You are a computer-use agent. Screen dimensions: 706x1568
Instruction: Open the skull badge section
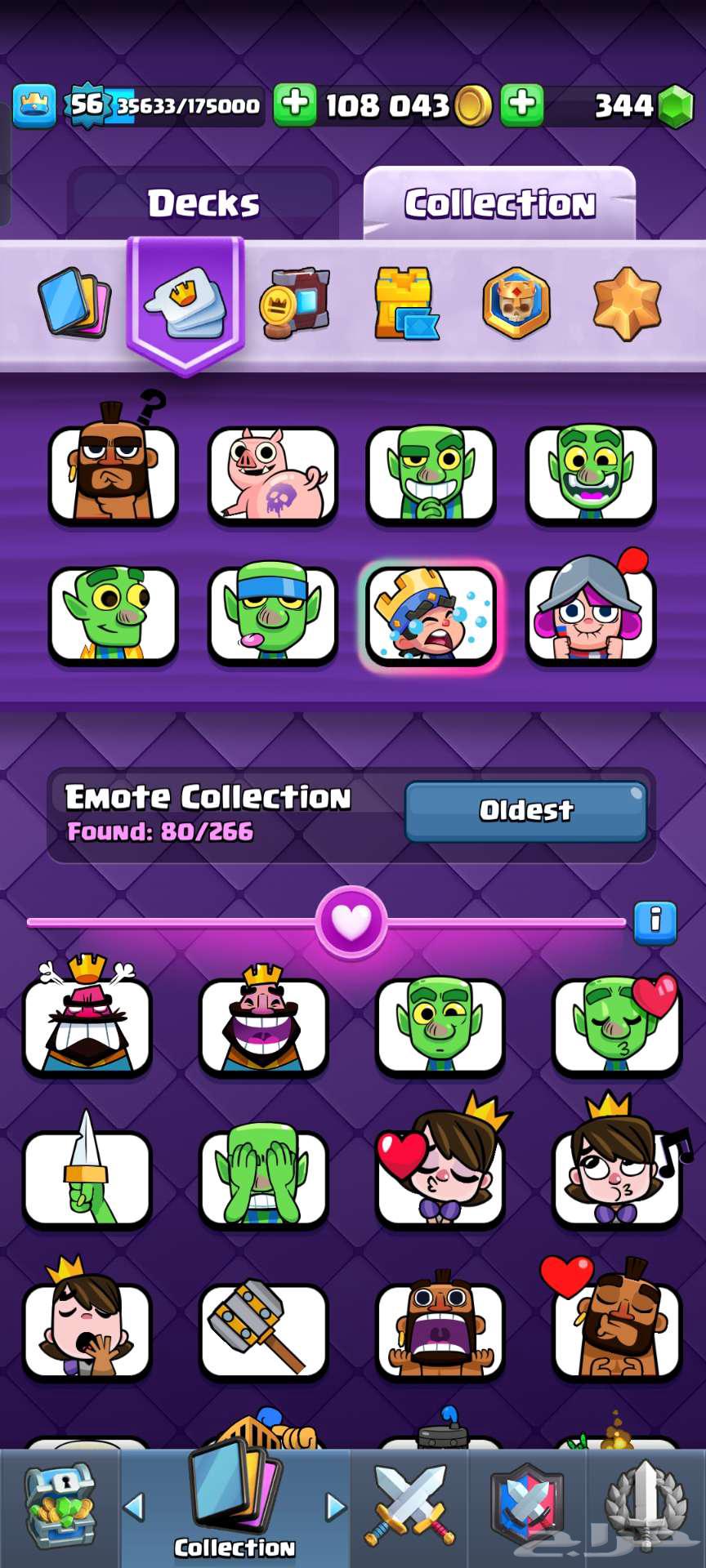516,303
